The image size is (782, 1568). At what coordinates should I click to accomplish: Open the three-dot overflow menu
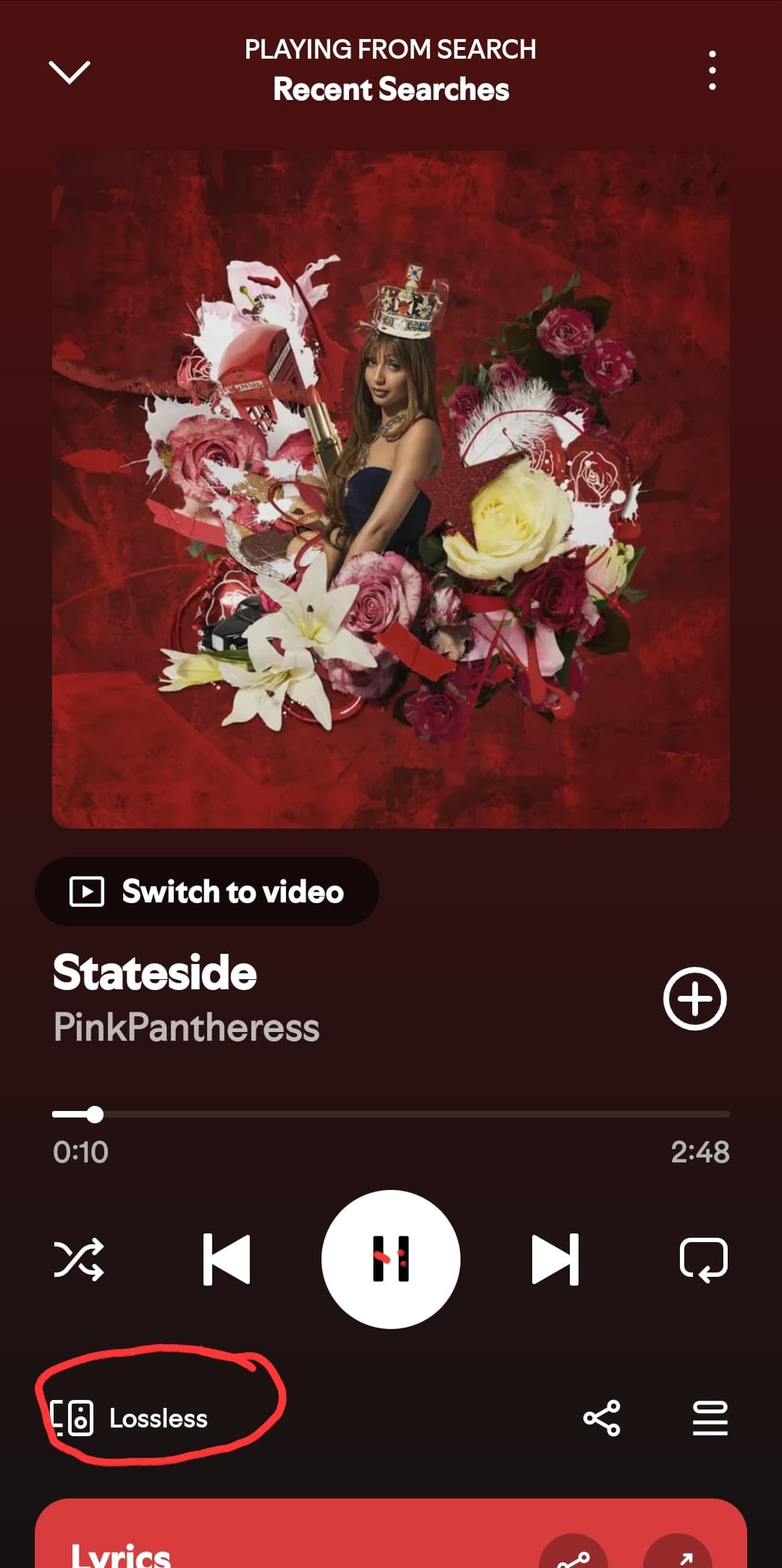click(712, 70)
